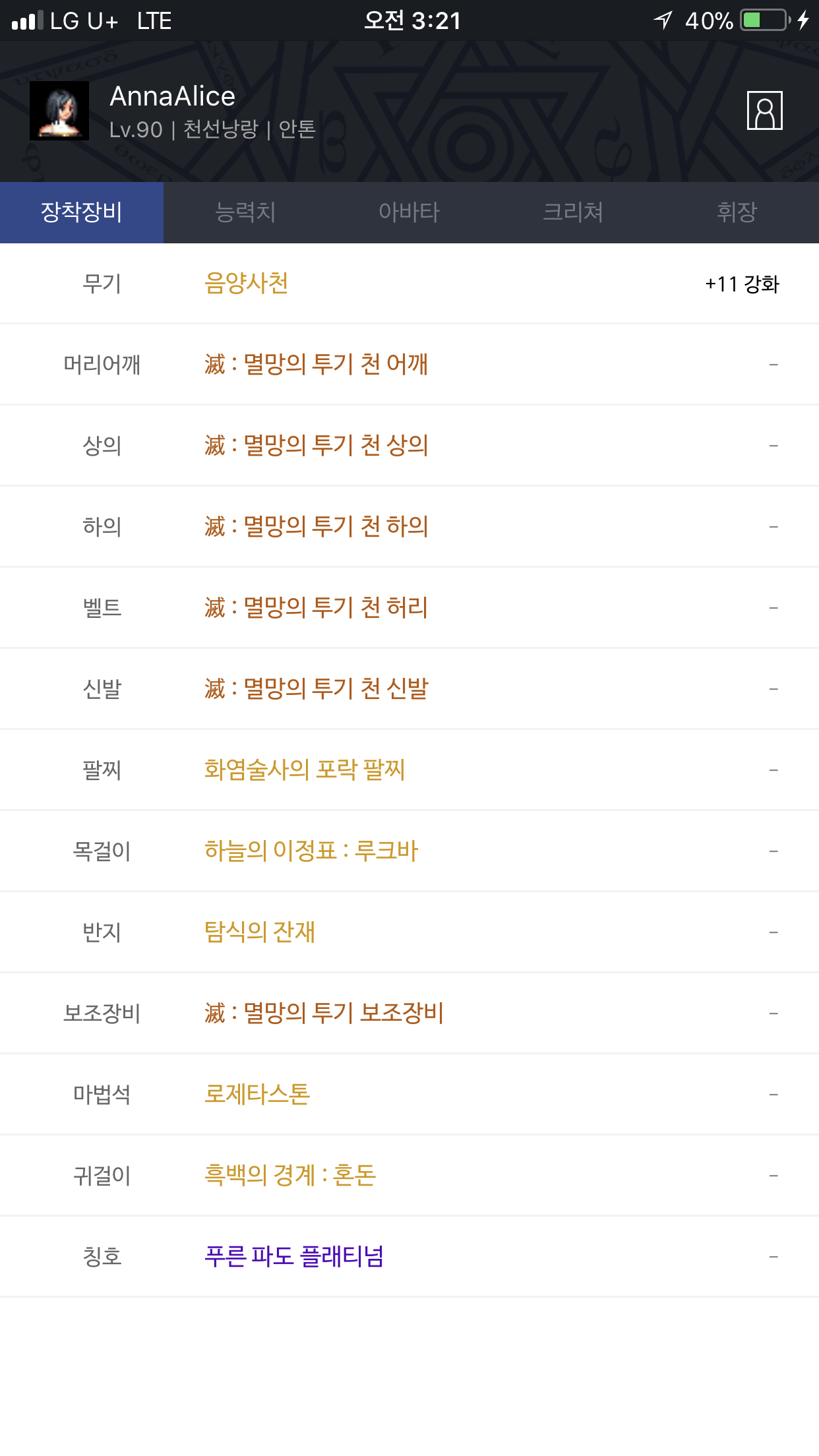Switch to the 능력치 tab

click(245, 212)
